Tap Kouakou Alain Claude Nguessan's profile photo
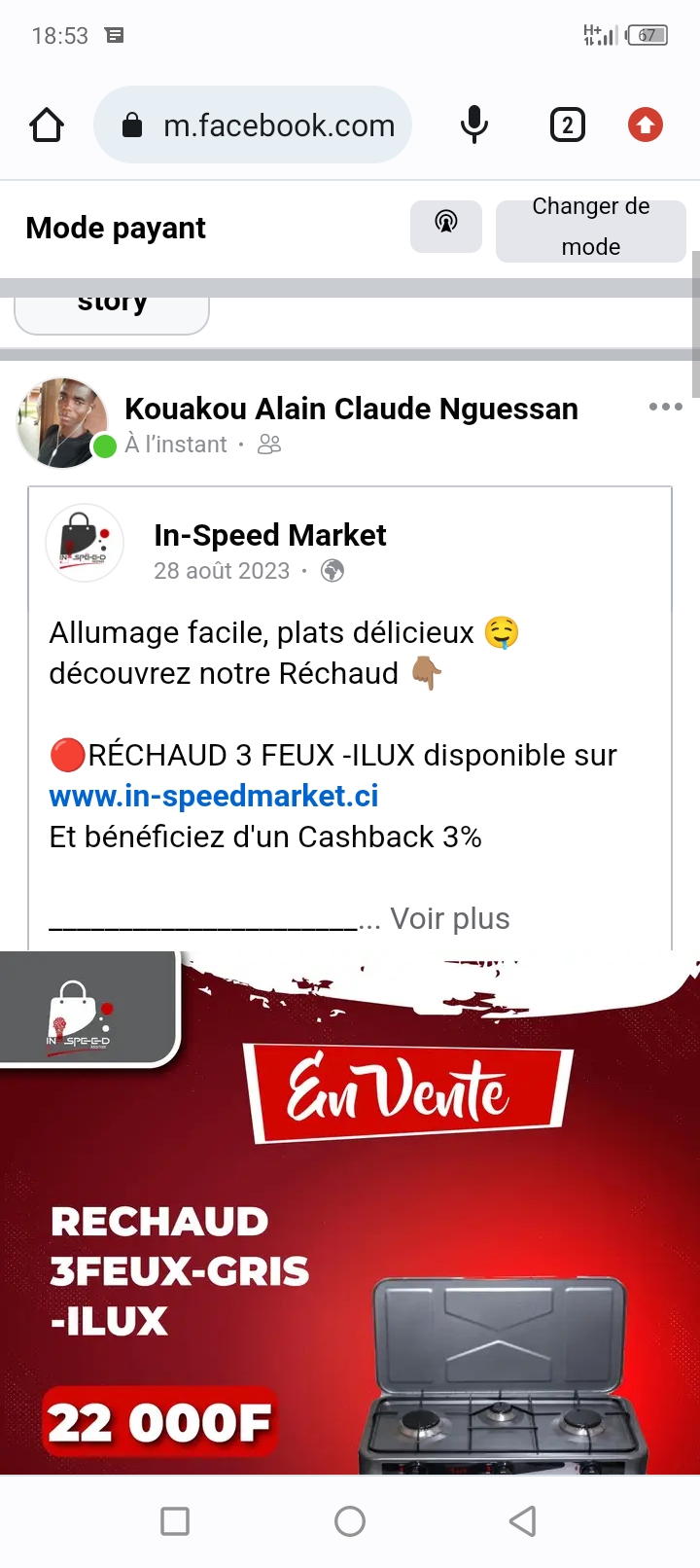This screenshot has height=1568, width=700. tap(62, 422)
